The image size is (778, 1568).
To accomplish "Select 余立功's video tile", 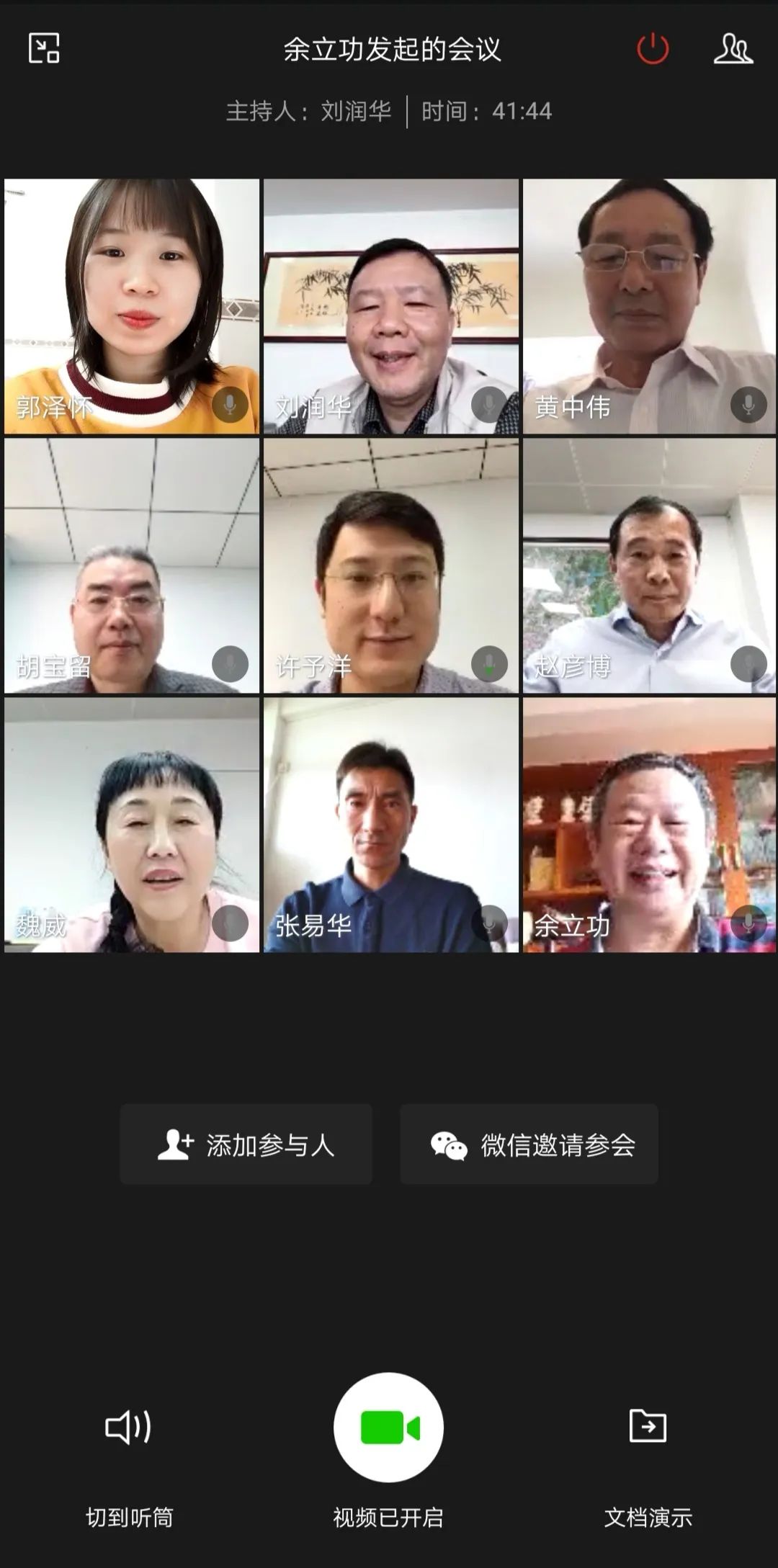I will 649,825.
